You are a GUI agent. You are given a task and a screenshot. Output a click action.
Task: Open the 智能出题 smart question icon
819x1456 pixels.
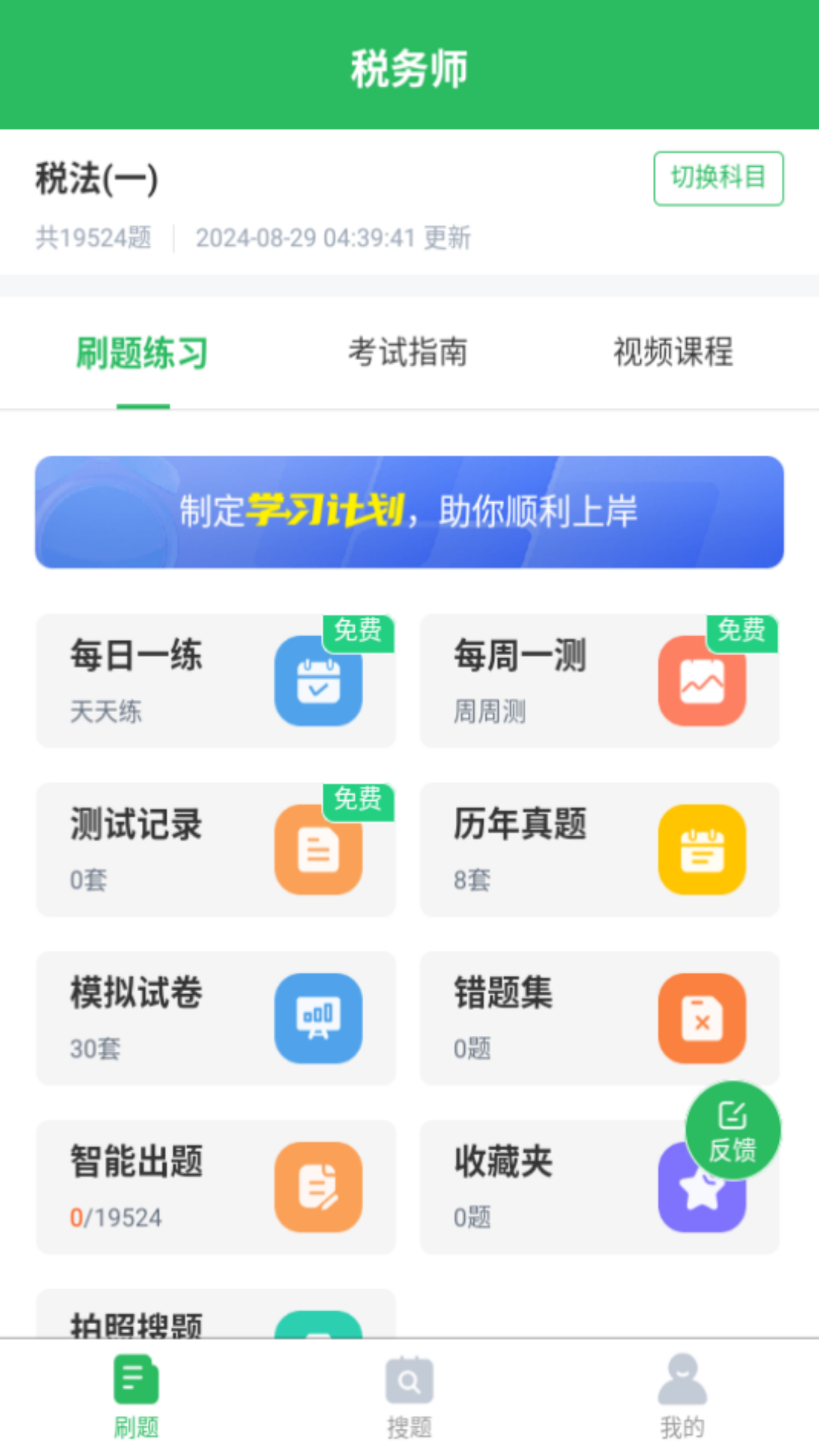pyautogui.click(x=318, y=1187)
